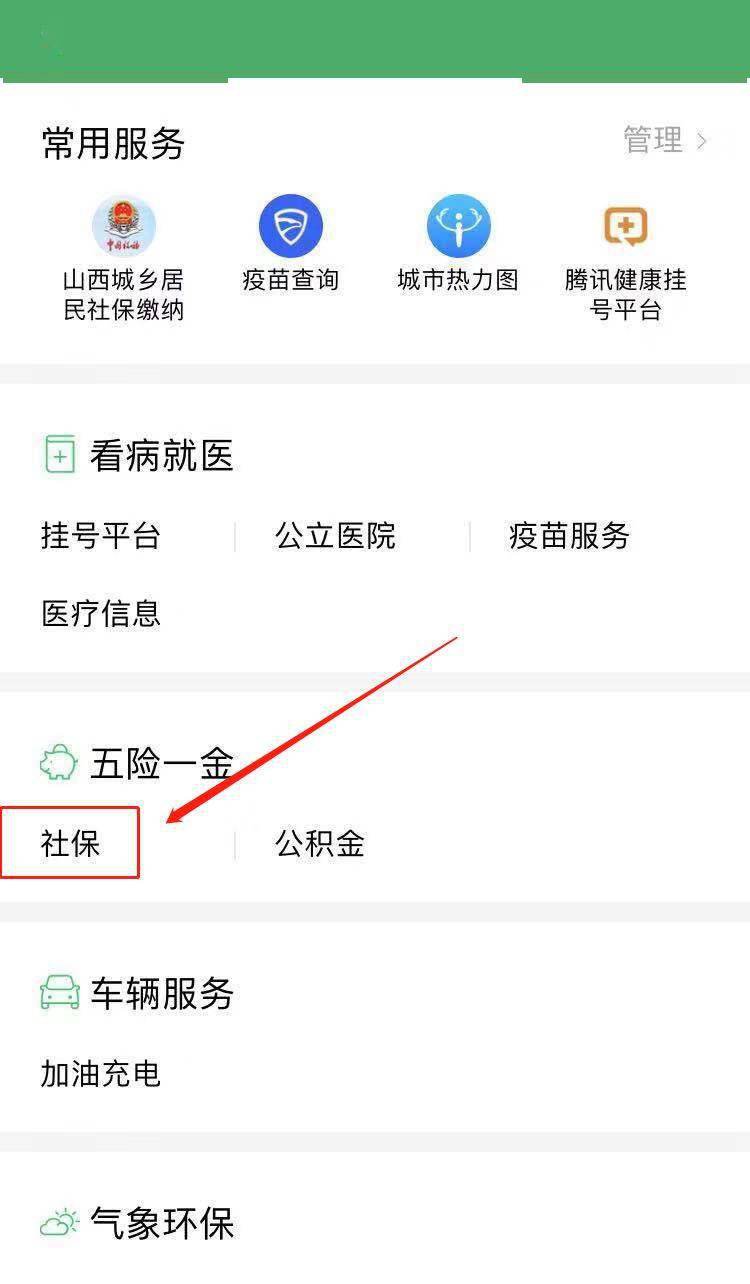The width and height of the screenshot is (750, 1284).
Task: Open 公立医院 link
Action: click(335, 536)
